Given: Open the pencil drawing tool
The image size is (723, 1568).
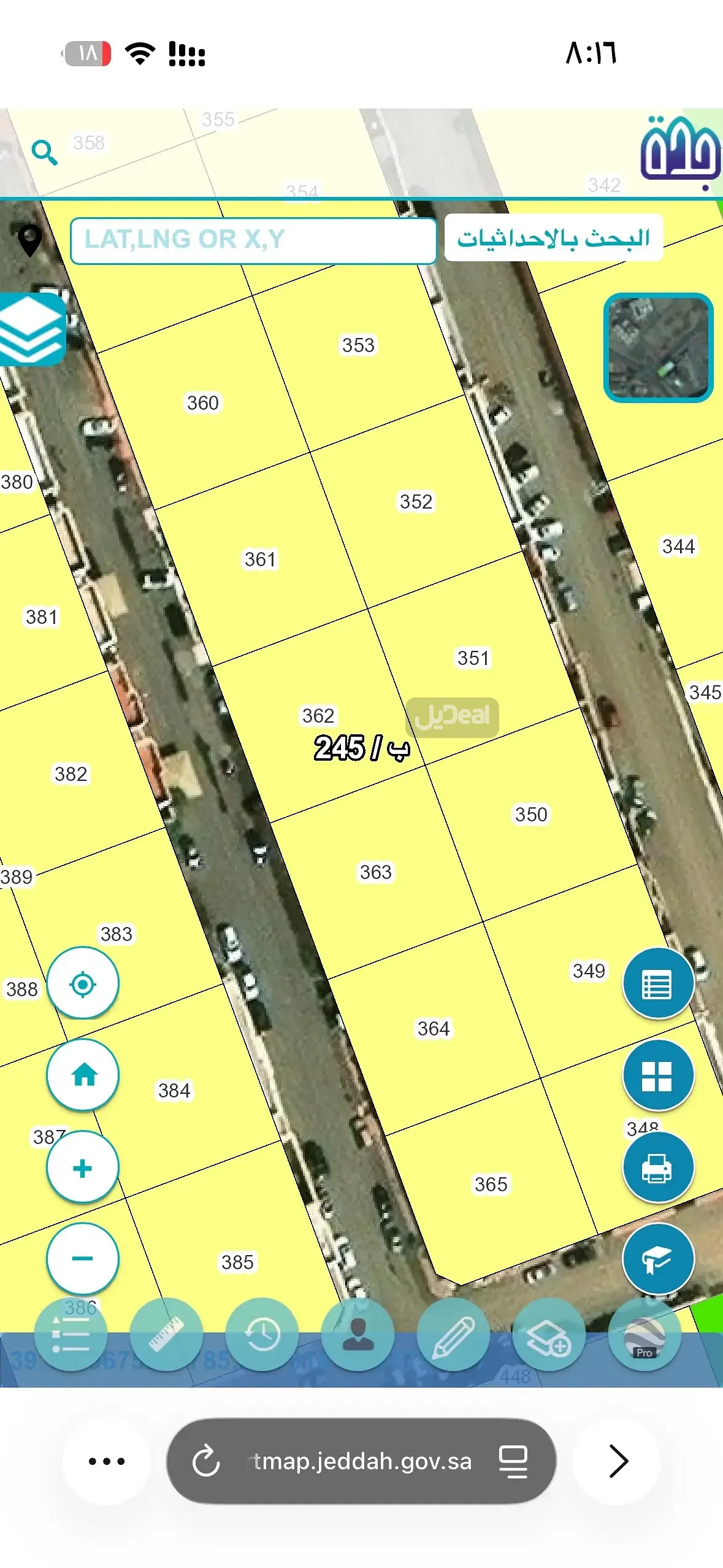Looking at the screenshot, I should [x=453, y=1335].
